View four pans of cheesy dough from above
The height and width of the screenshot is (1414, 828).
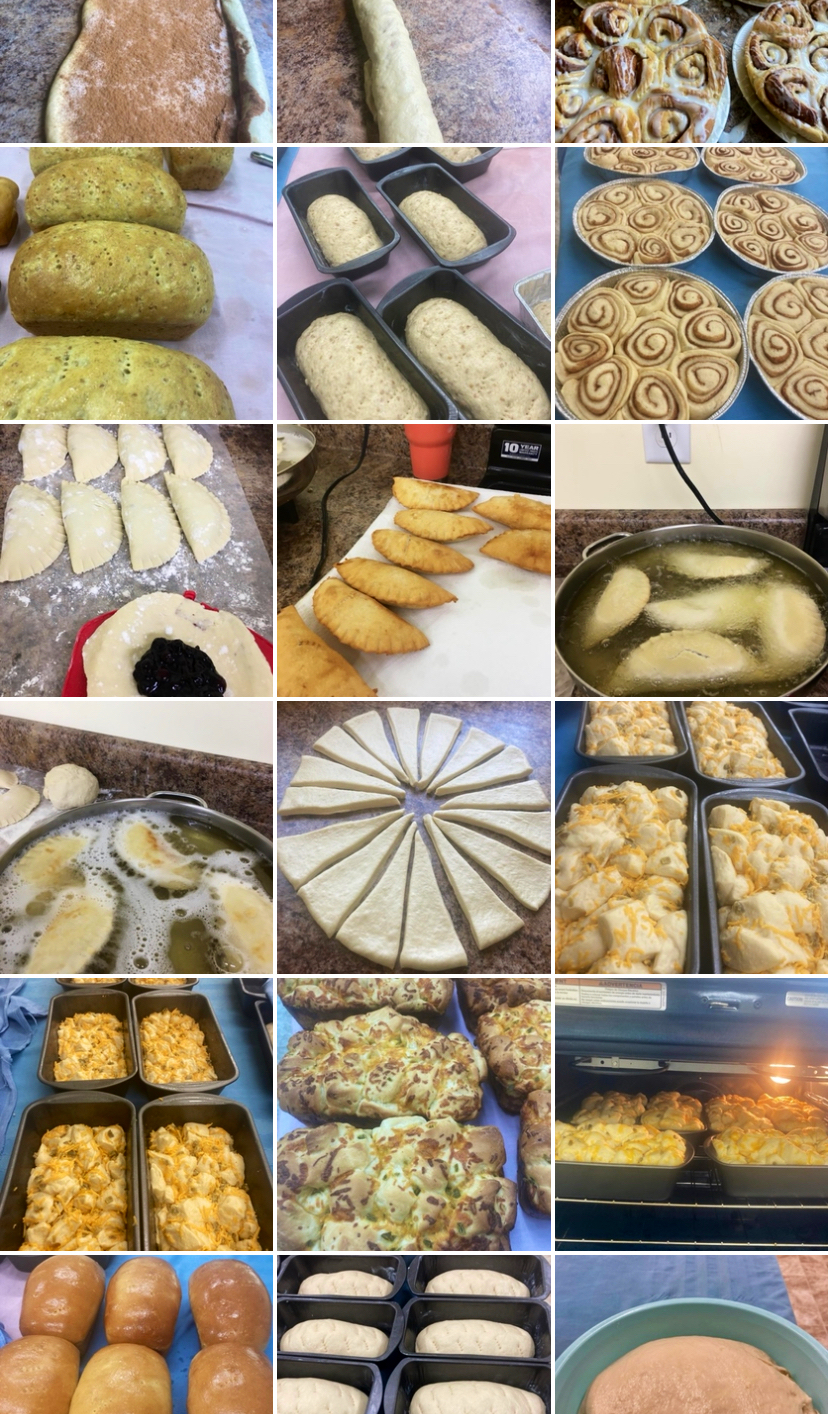click(136, 1114)
